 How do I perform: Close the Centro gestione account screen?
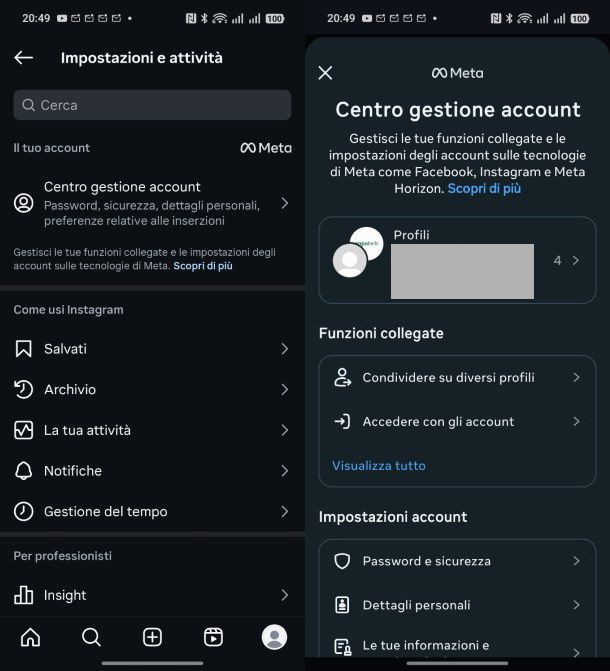[325, 73]
